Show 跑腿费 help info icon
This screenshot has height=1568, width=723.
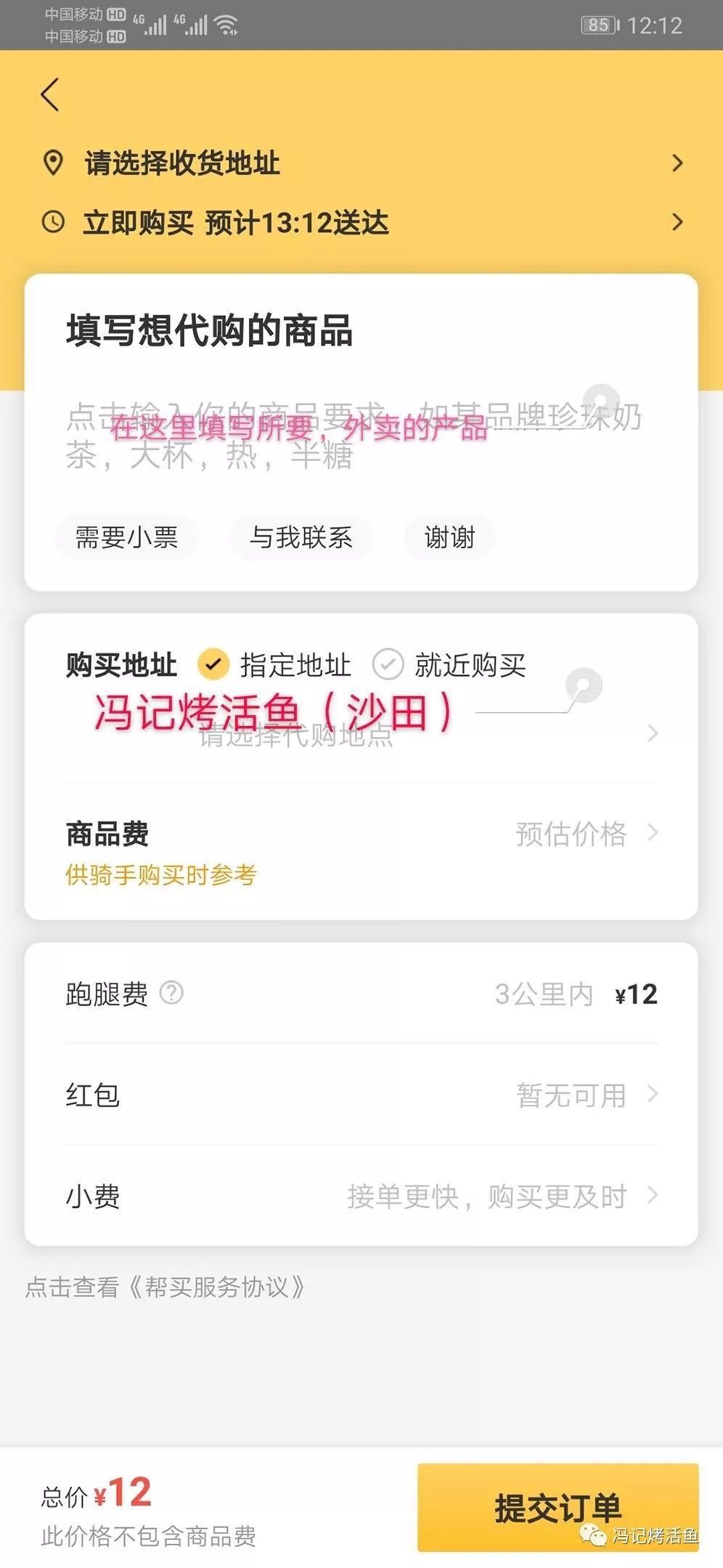171,992
